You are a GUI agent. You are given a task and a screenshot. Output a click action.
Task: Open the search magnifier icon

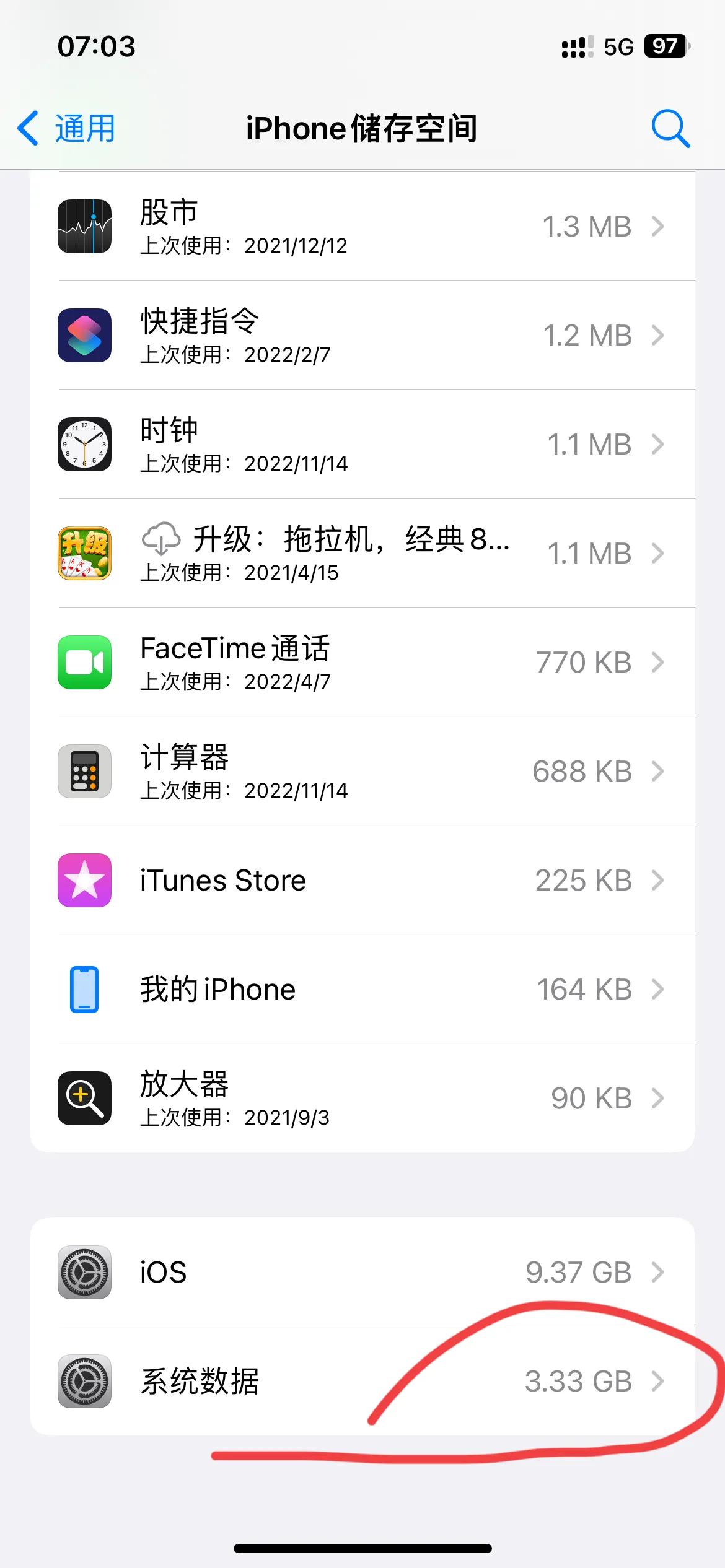[670, 129]
